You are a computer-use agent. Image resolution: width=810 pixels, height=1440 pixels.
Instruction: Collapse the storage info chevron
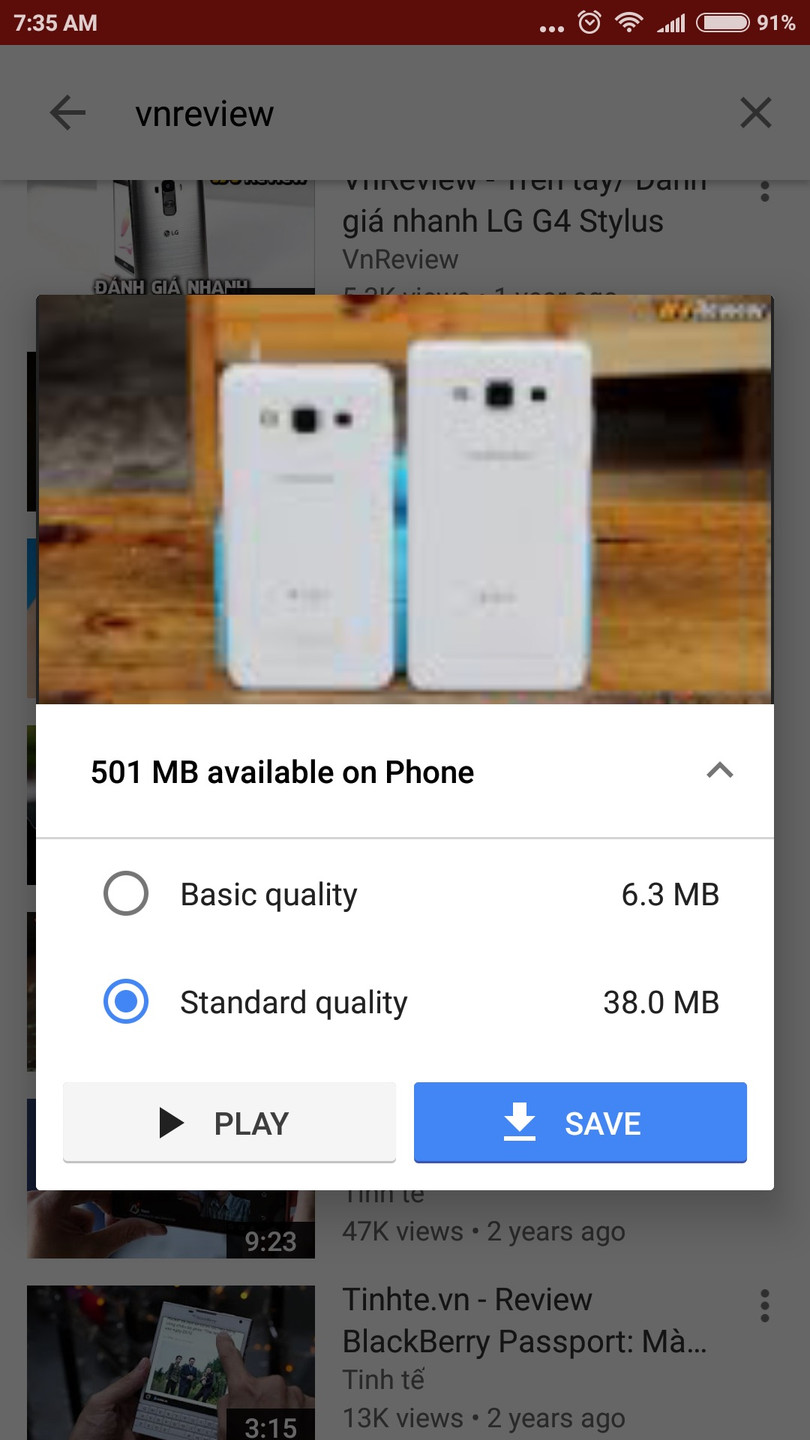click(720, 771)
